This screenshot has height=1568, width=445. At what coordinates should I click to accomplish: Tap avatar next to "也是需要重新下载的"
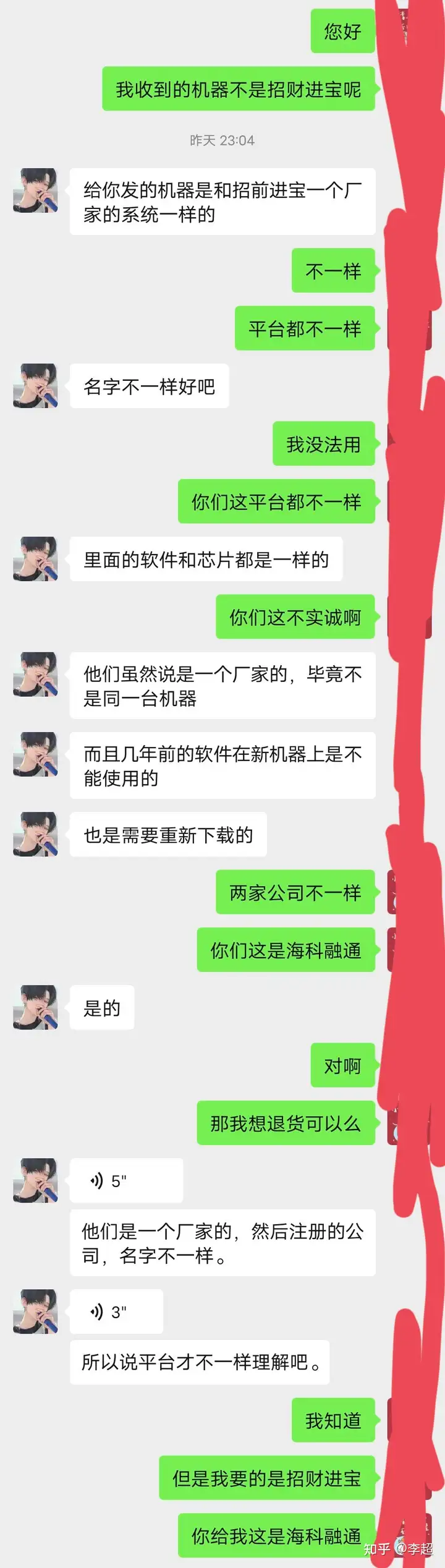pos(36,834)
